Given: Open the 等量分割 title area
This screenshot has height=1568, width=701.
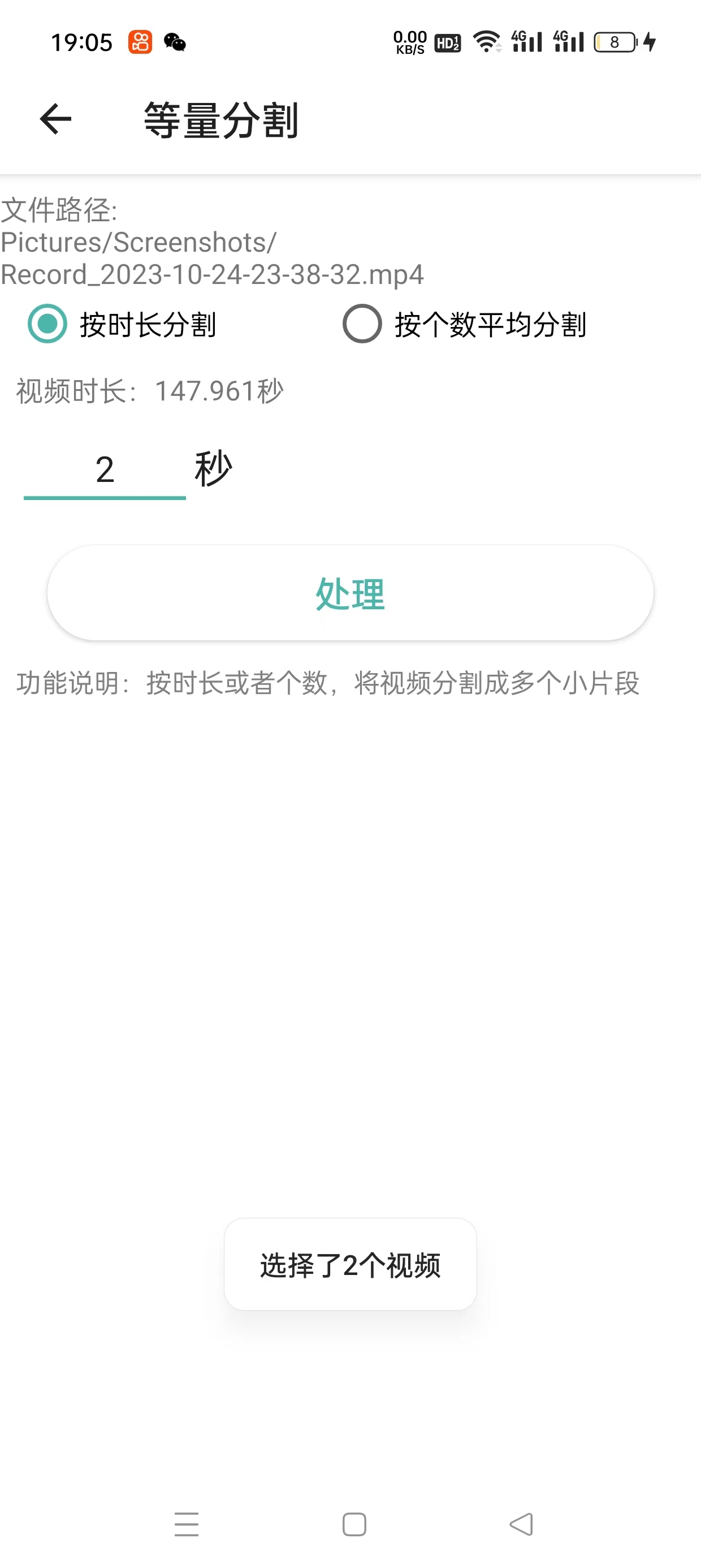Looking at the screenshot, I should [x=221, y=119].
